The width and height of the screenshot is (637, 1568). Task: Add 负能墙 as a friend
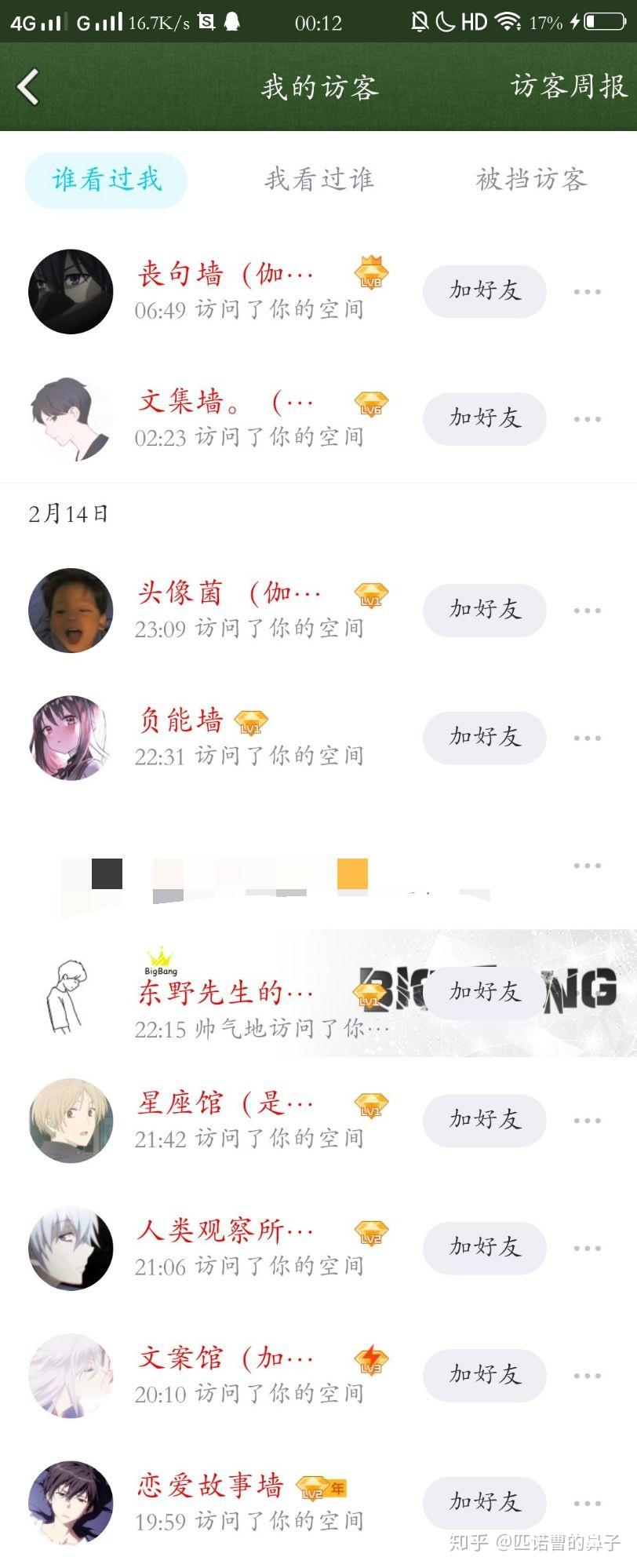point(484,738)
